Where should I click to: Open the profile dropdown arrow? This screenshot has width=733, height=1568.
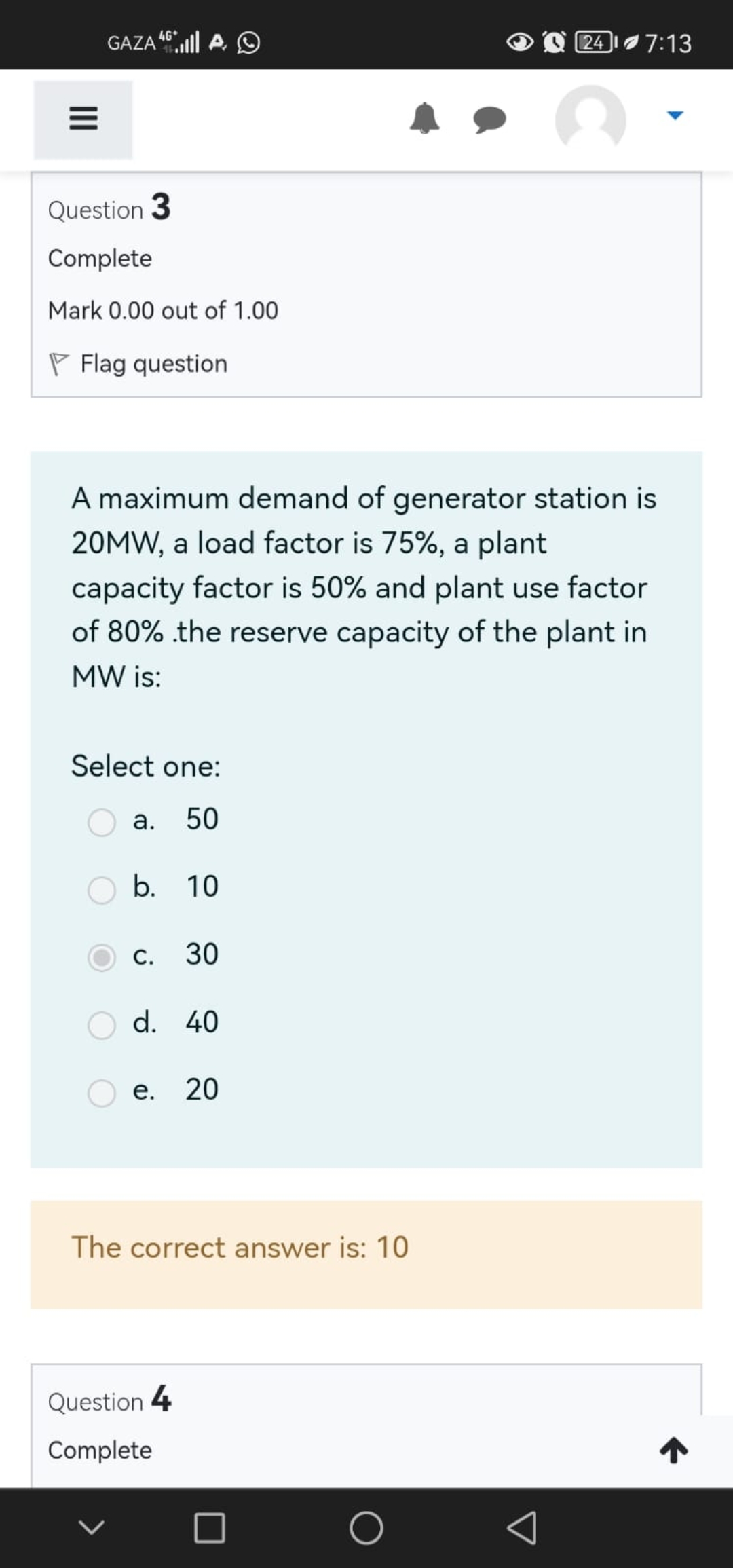click(674, 115)
